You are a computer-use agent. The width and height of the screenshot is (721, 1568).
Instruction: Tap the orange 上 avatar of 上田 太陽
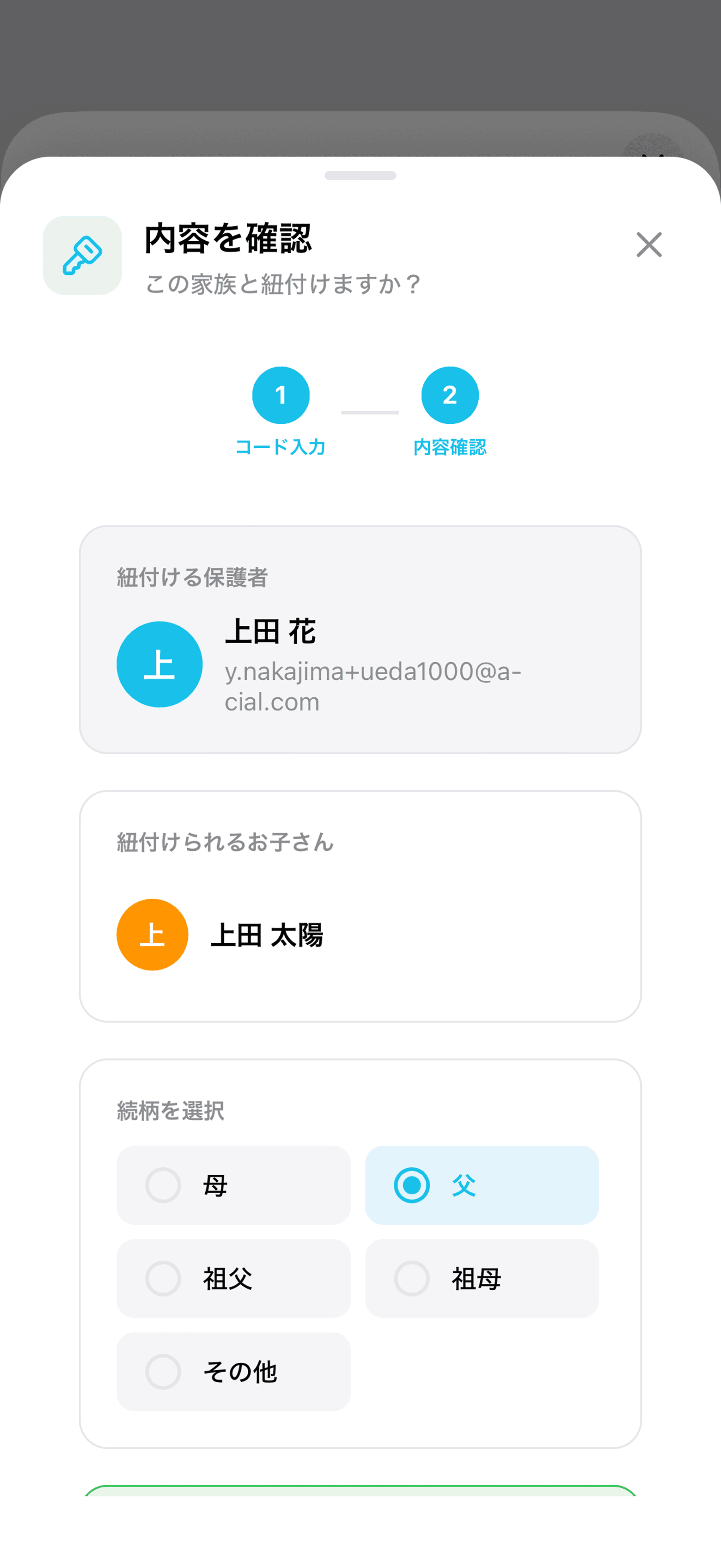[152, 935]
